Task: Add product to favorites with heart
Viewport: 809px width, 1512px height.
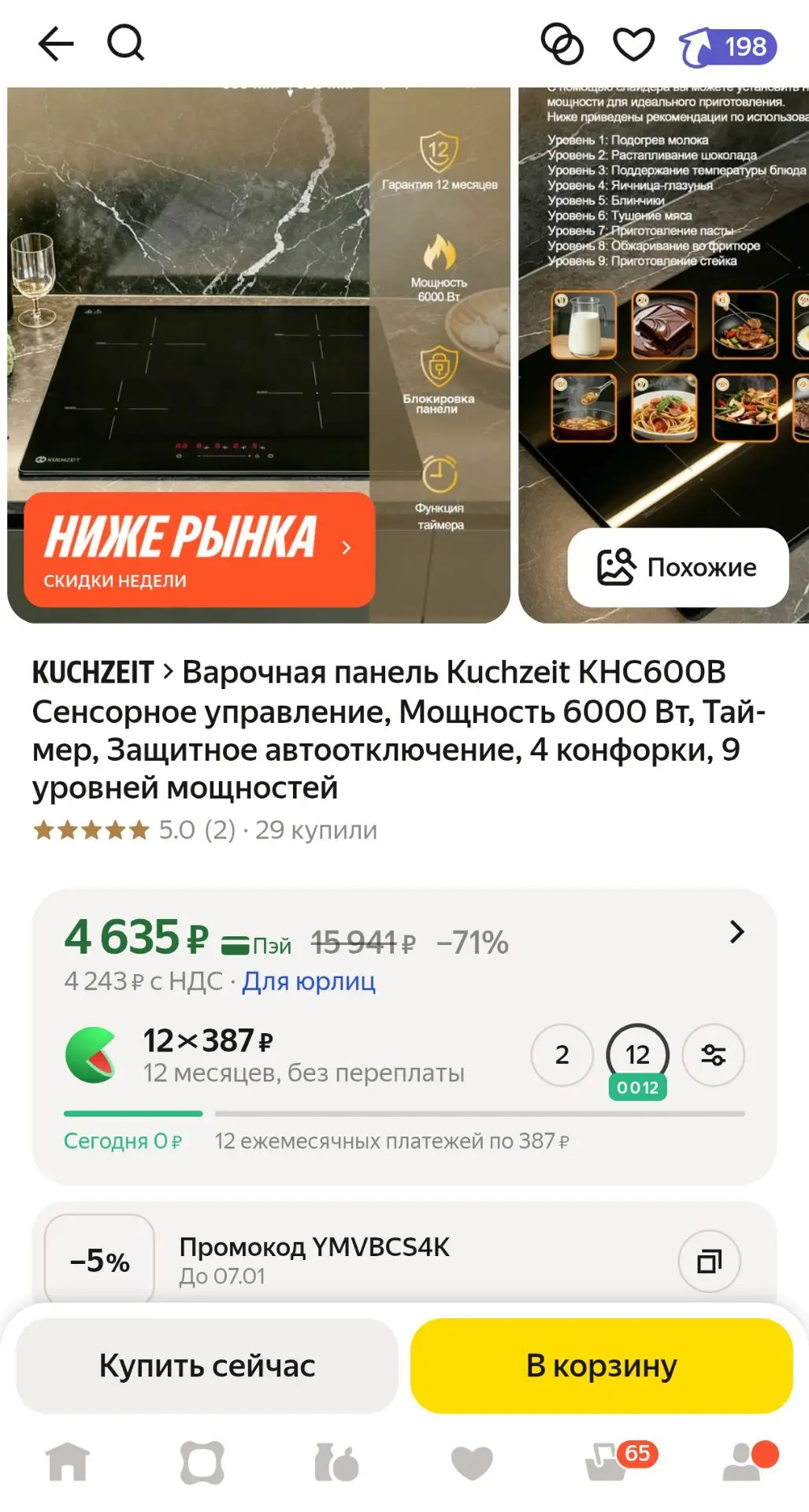Action: [634, 44]
